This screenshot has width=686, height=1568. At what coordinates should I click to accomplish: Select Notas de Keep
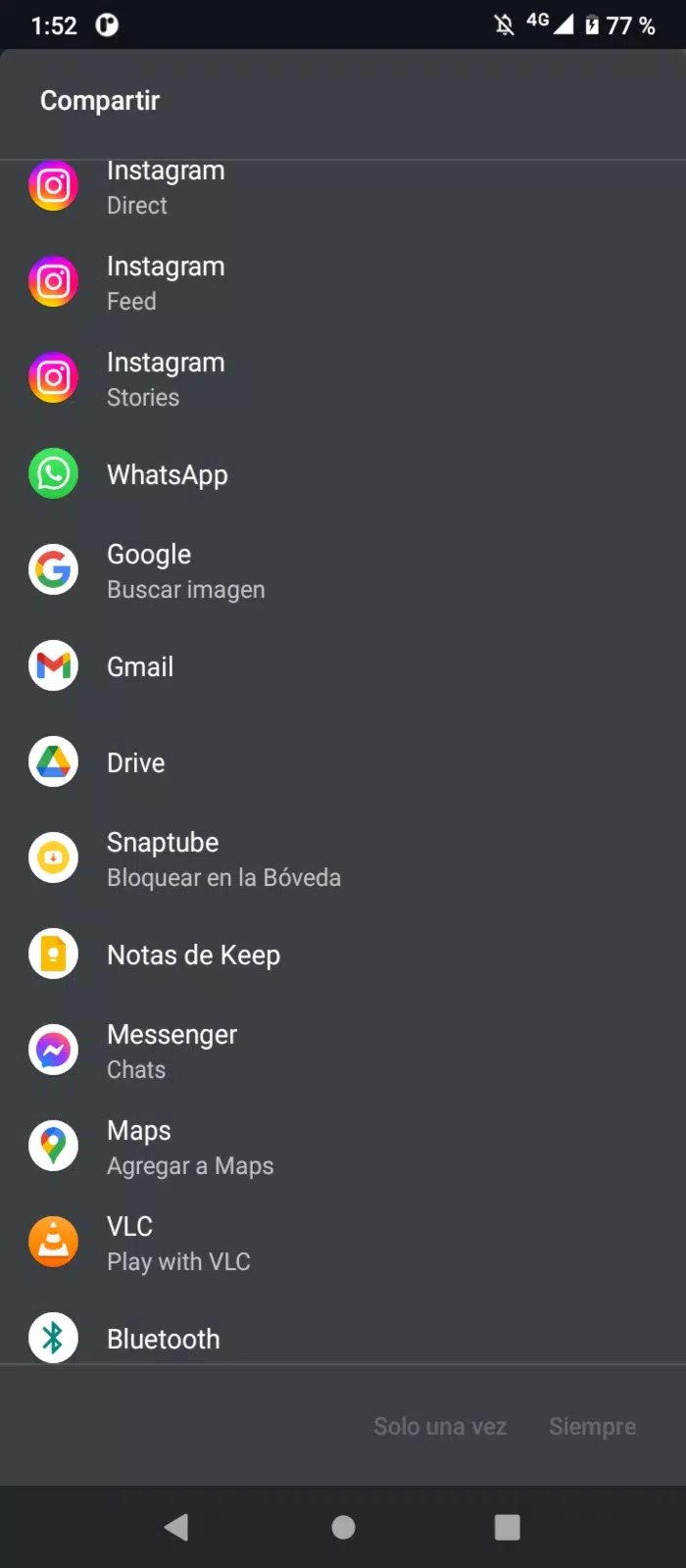[343, 955]
